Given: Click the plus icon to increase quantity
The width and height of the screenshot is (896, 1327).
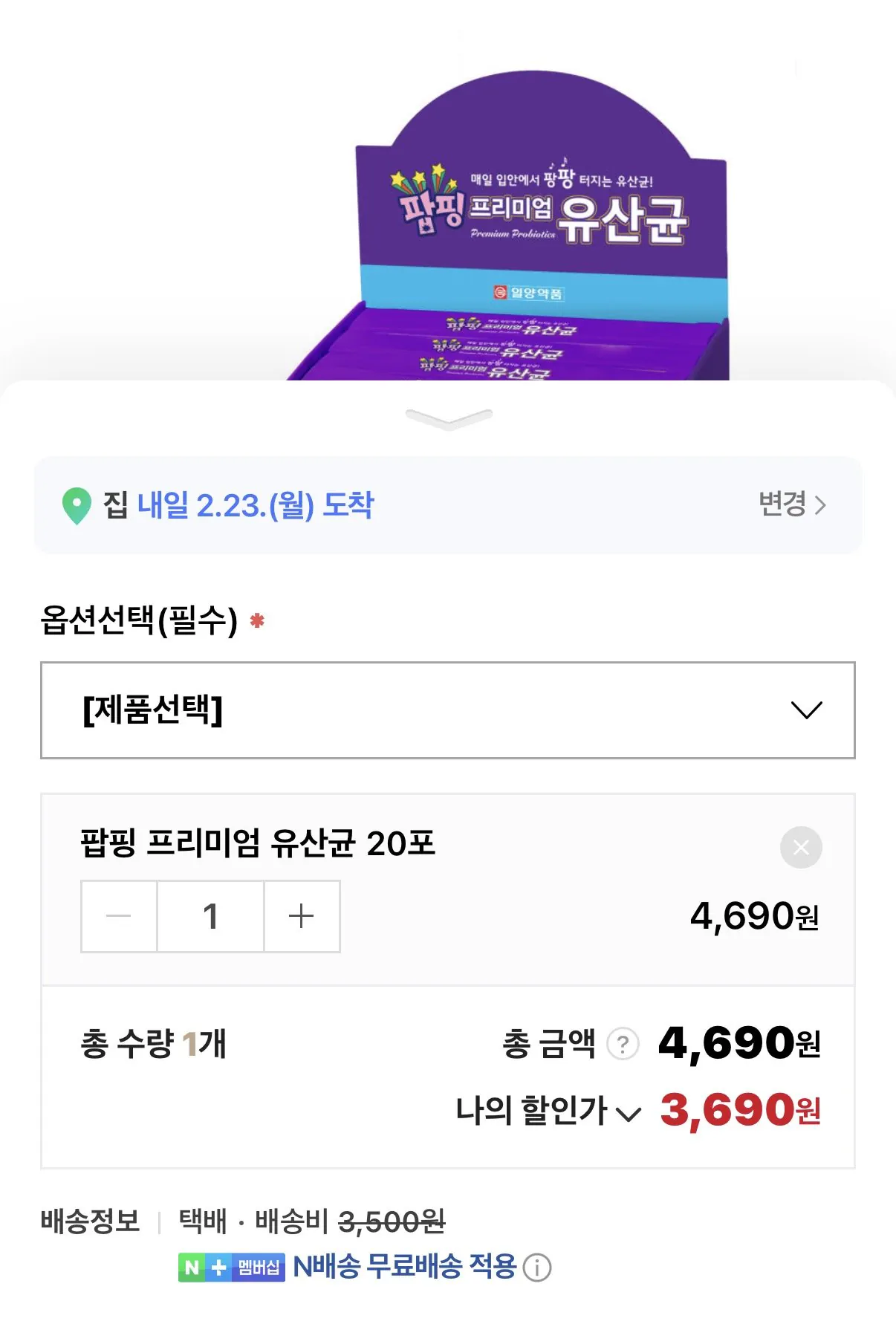Looking at the screenshot, I should (x=302, y=916).
